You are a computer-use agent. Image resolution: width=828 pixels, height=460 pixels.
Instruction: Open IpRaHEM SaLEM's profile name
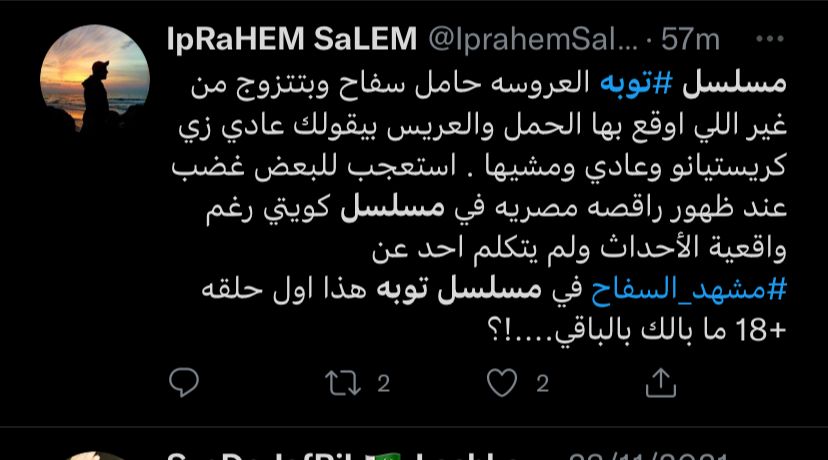coord(289,39)
